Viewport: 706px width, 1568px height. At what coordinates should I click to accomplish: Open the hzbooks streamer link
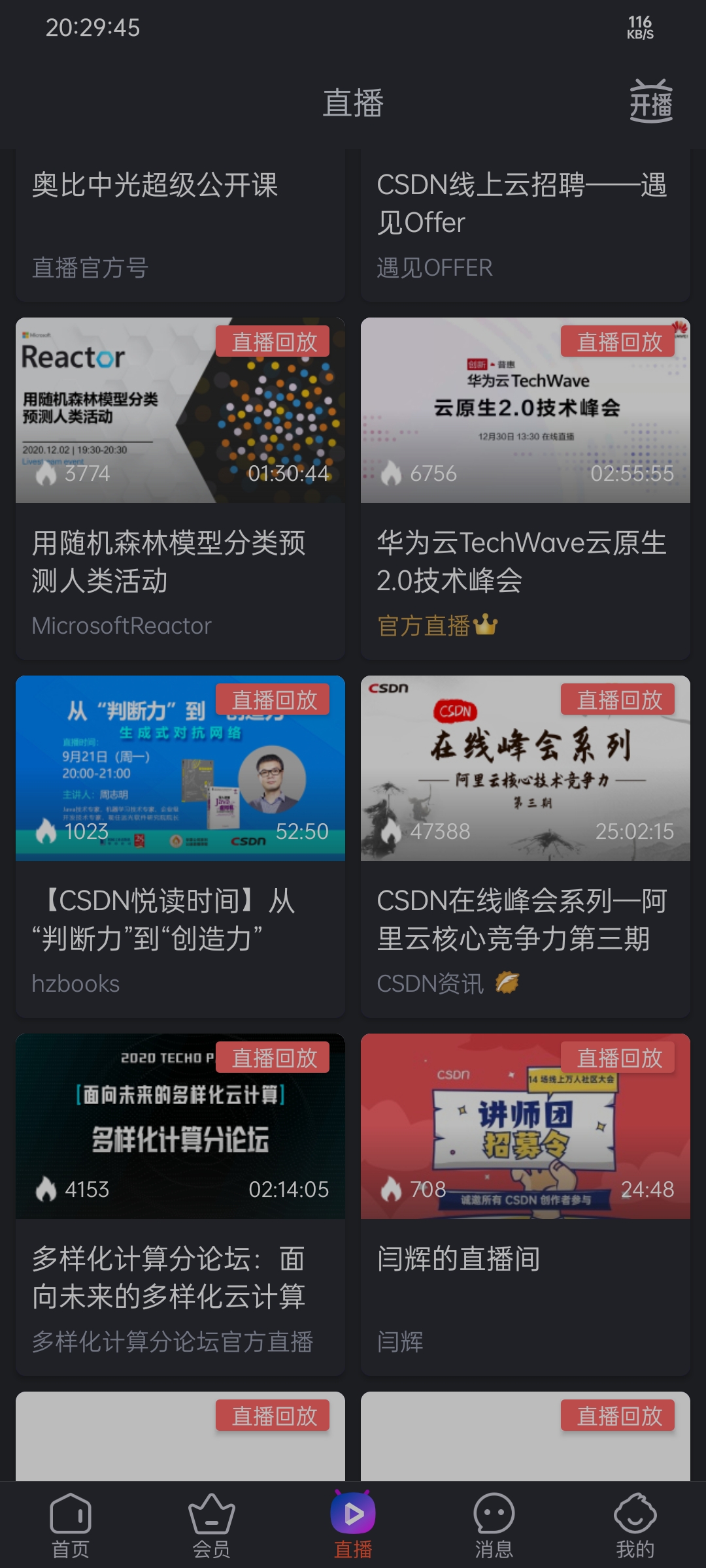coord(75,983)
